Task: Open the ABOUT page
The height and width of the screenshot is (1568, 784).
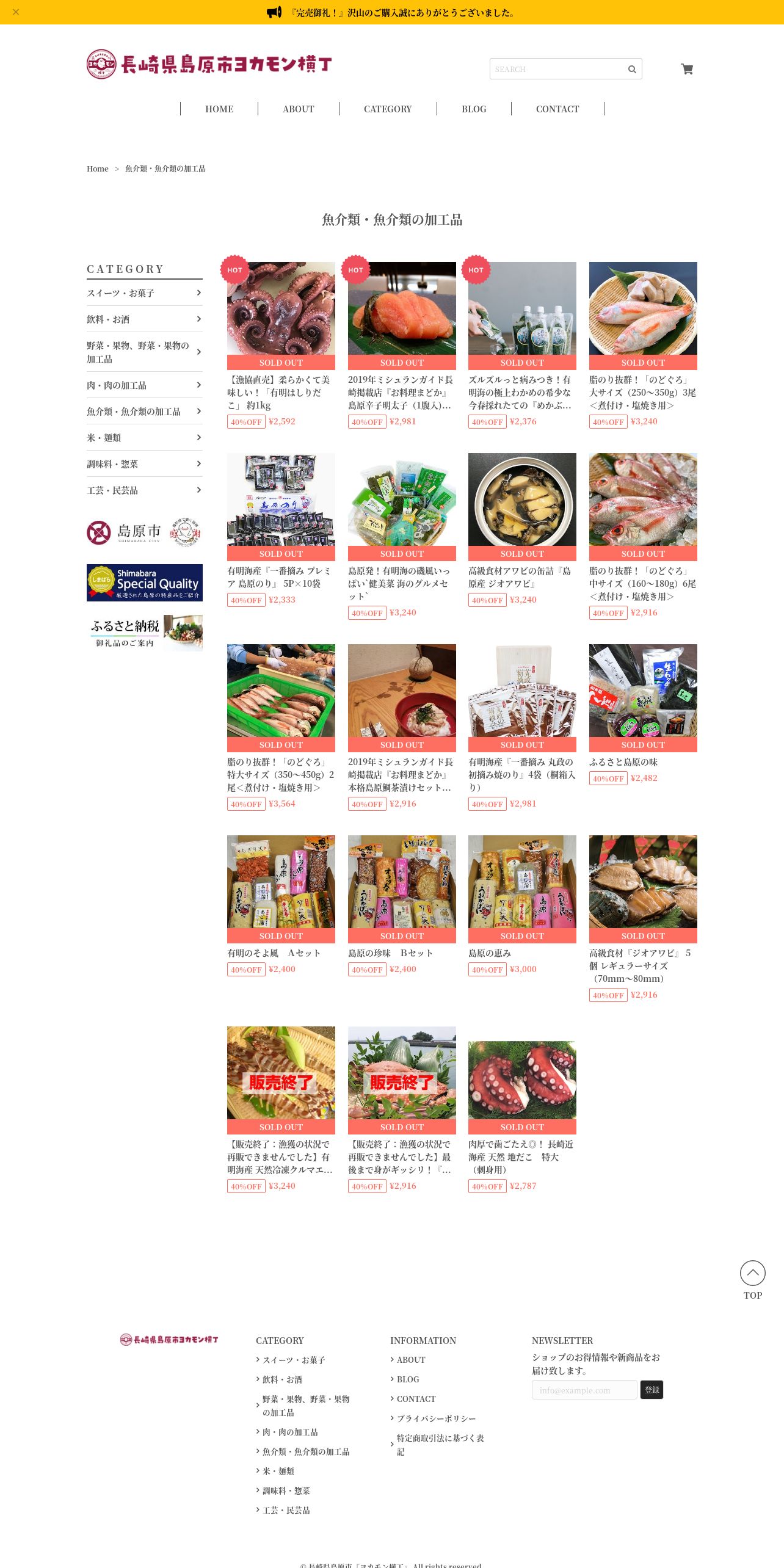Action: pos(298,109)
